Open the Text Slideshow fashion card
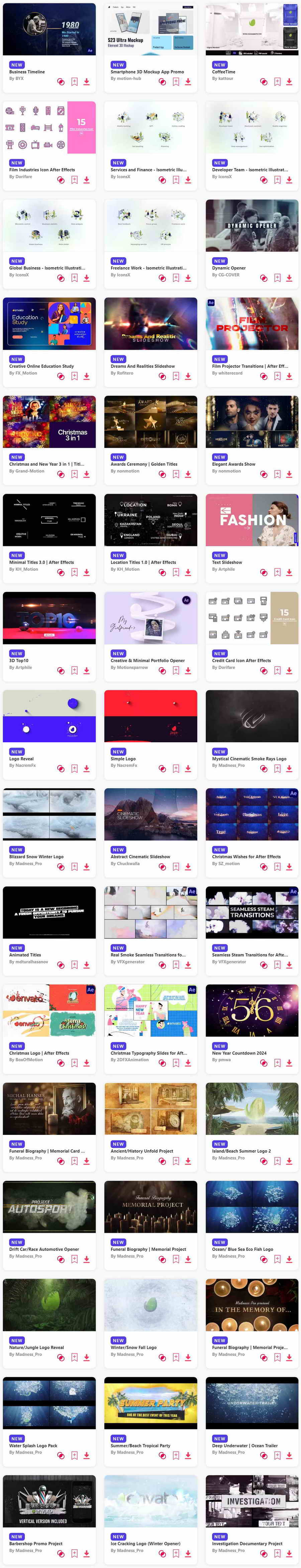 252,520
